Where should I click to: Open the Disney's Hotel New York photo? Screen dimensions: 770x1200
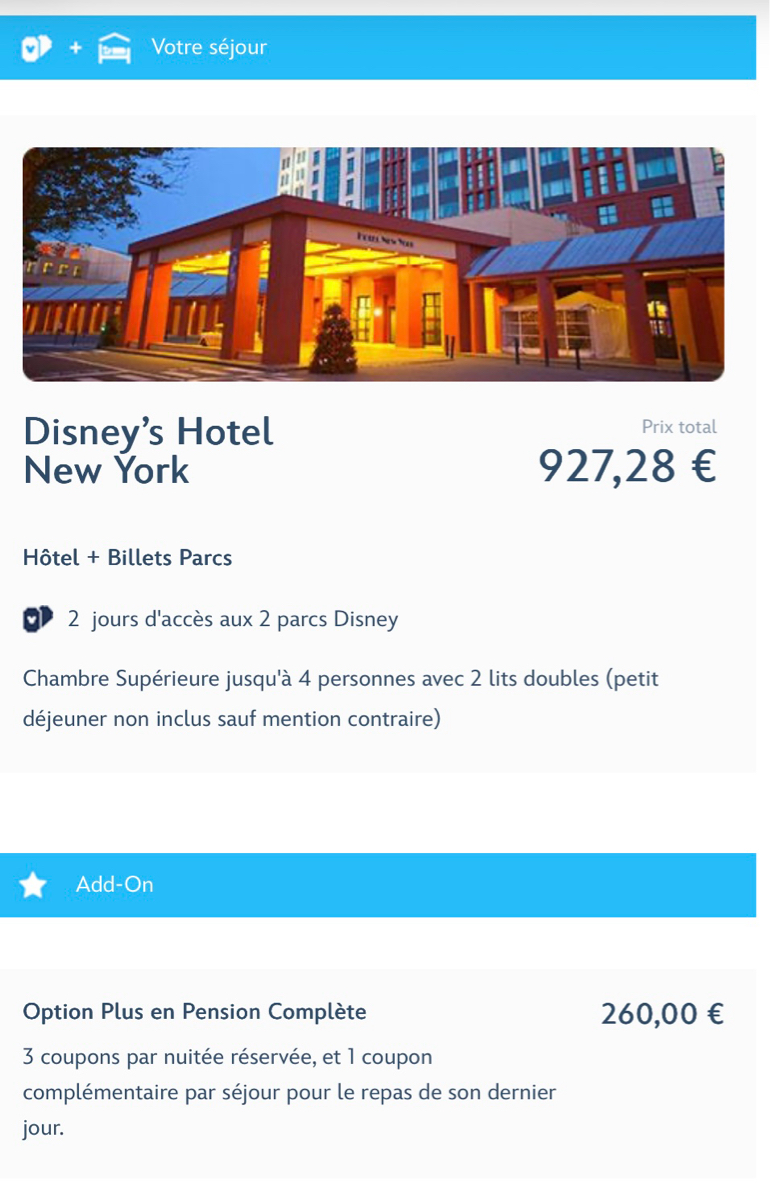[x=373, y=264]
